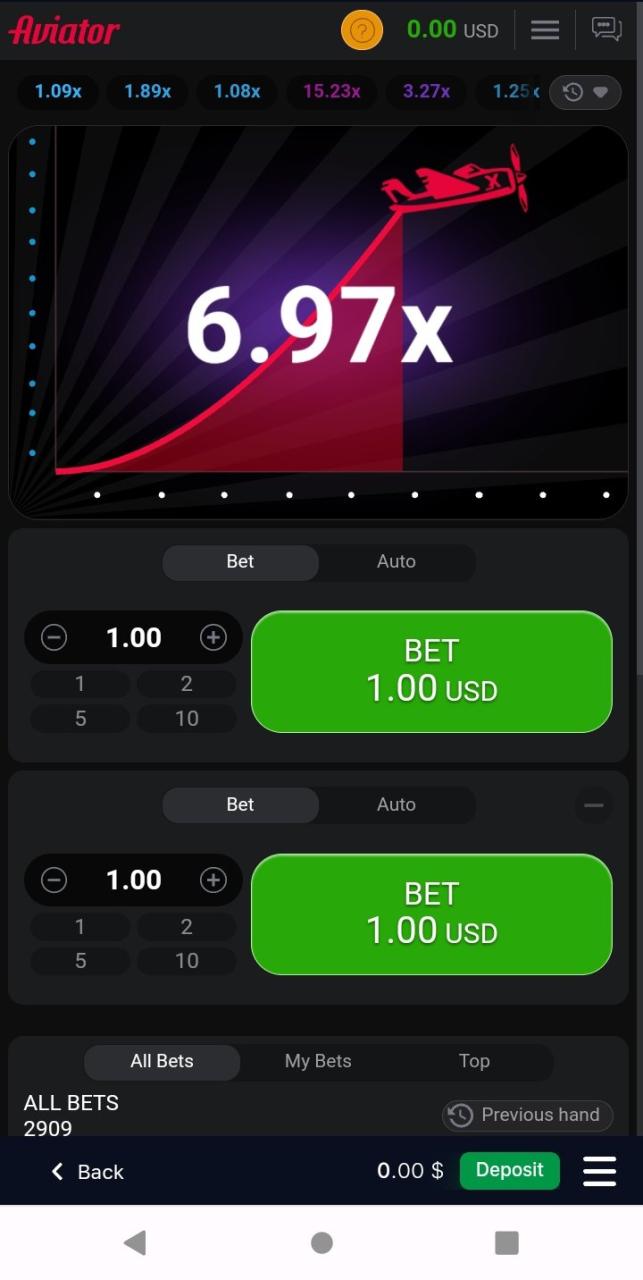Viewport: 643px width, 1280px height.
Task: Expand the round history dropdown
Action: pos(585,92)
